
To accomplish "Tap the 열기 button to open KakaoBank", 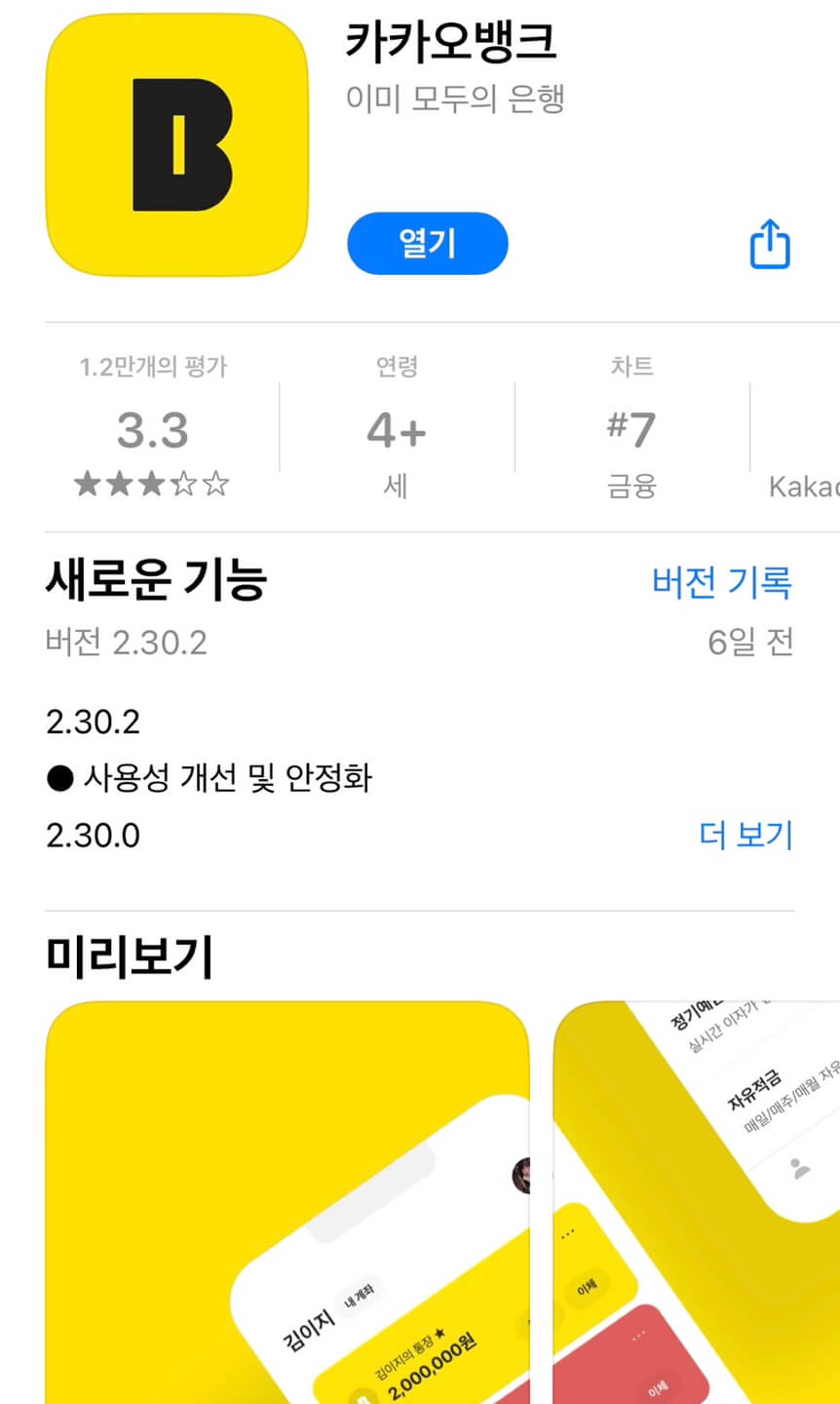I will coord(427,244).
